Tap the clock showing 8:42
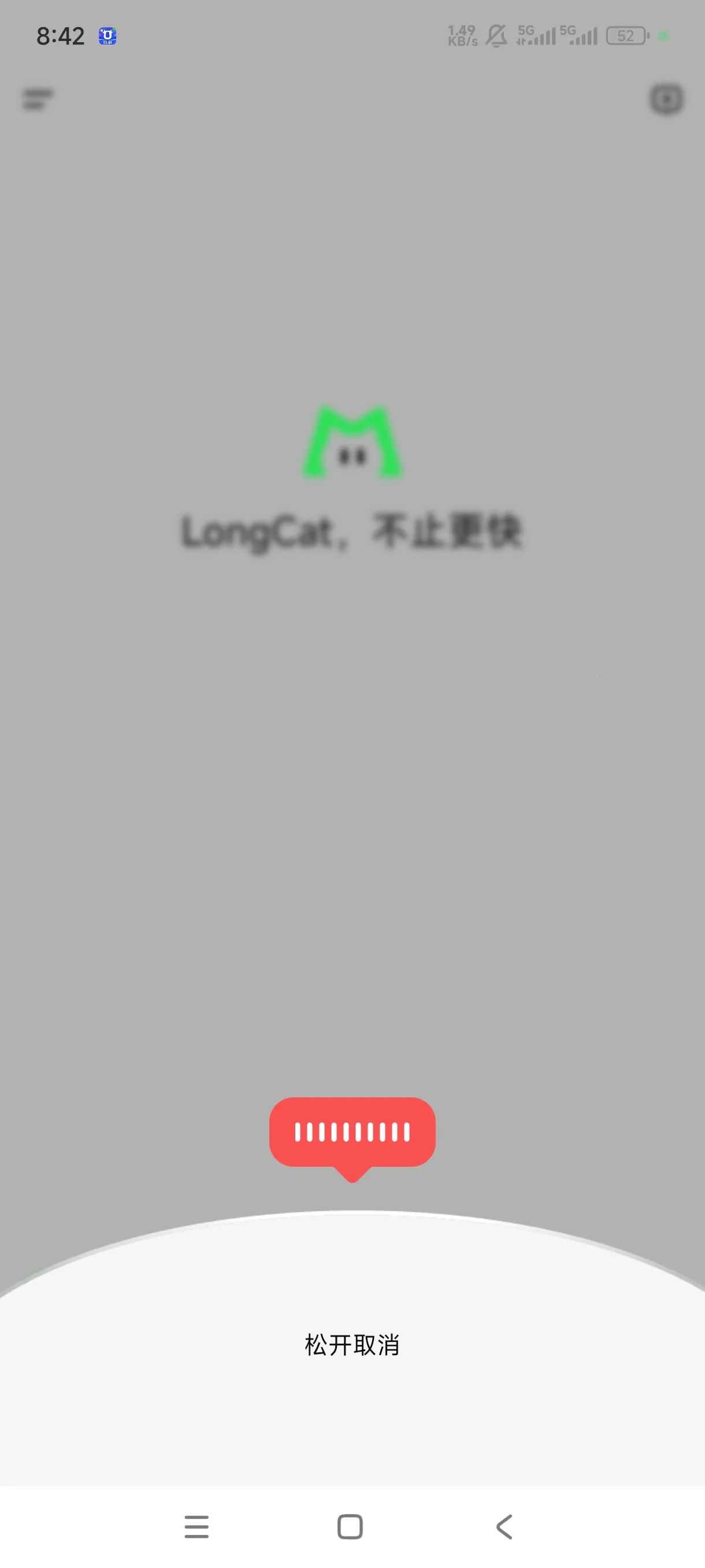 pos(61,35)
